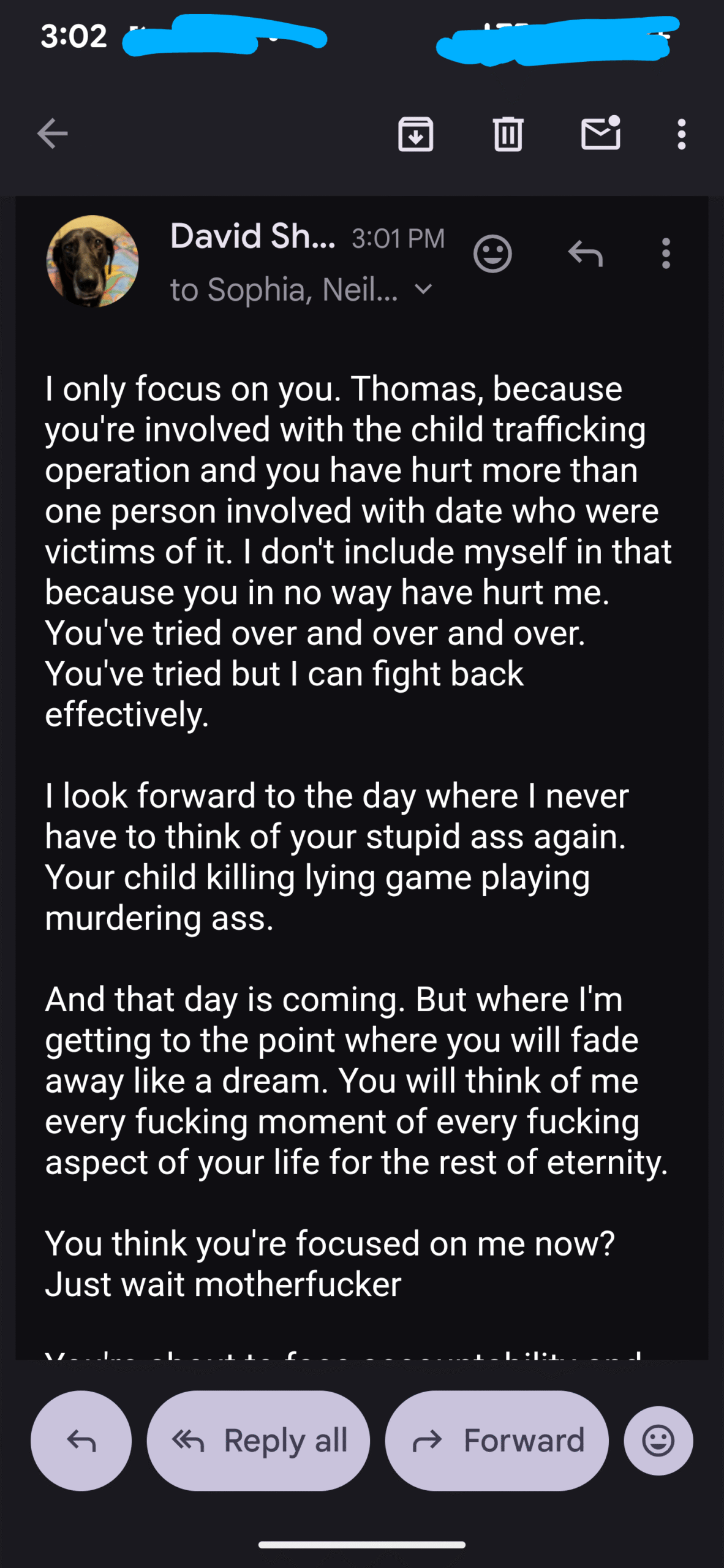Open the bottom emoji reaction button

[x=658, y=1441]
